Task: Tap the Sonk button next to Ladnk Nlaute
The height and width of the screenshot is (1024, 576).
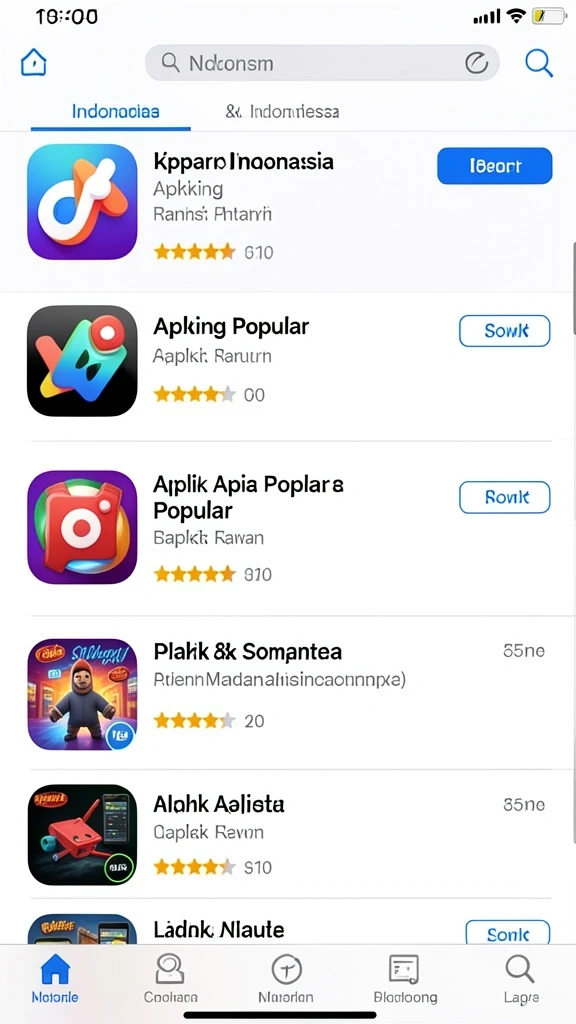Action: coord(507,933)
